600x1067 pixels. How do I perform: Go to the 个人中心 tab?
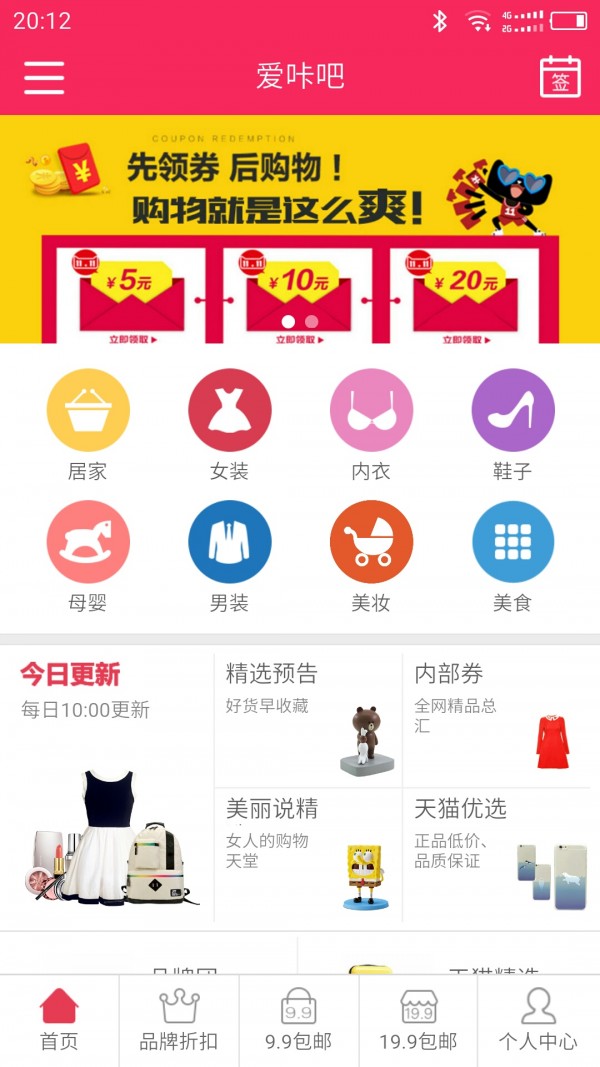[x=538, y=1020]
